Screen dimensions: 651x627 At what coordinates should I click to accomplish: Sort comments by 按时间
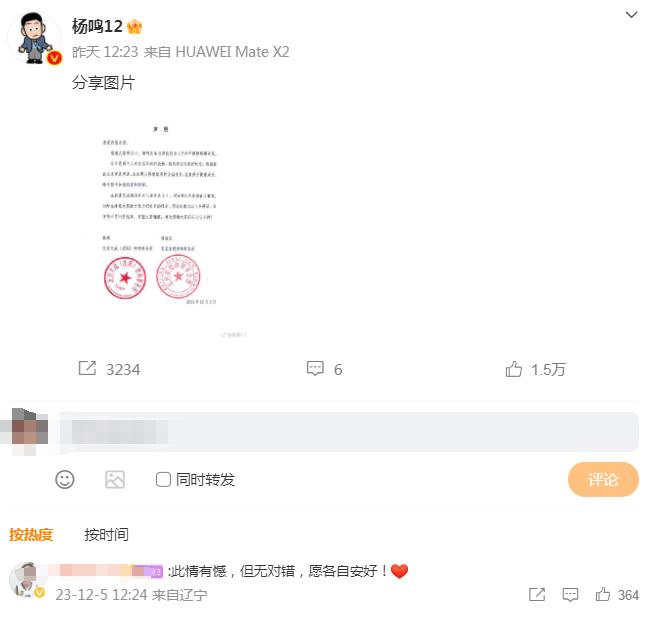click(x=106, y=535)
